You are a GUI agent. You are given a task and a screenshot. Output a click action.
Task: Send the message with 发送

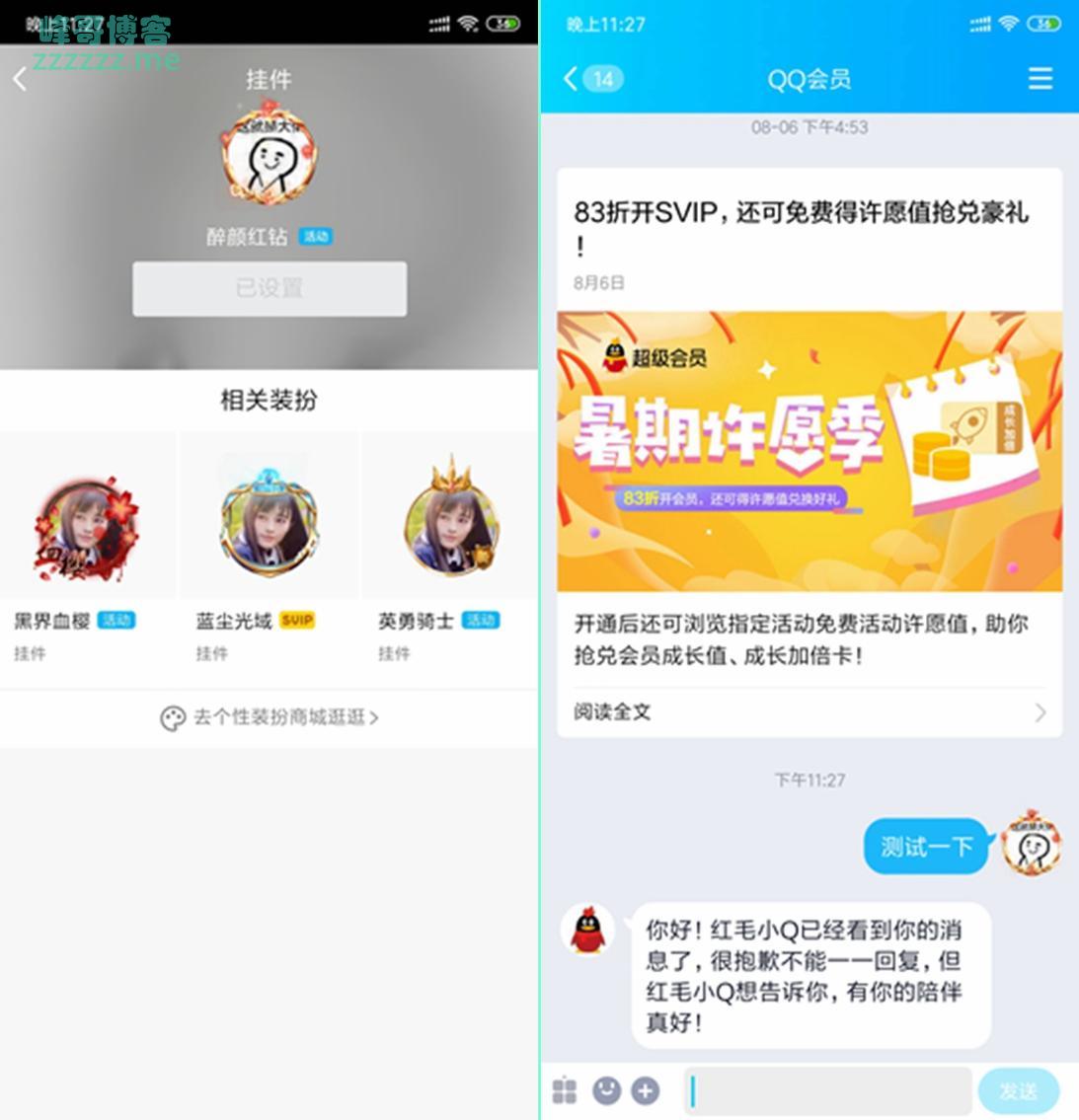(x=1018, y=1090)
